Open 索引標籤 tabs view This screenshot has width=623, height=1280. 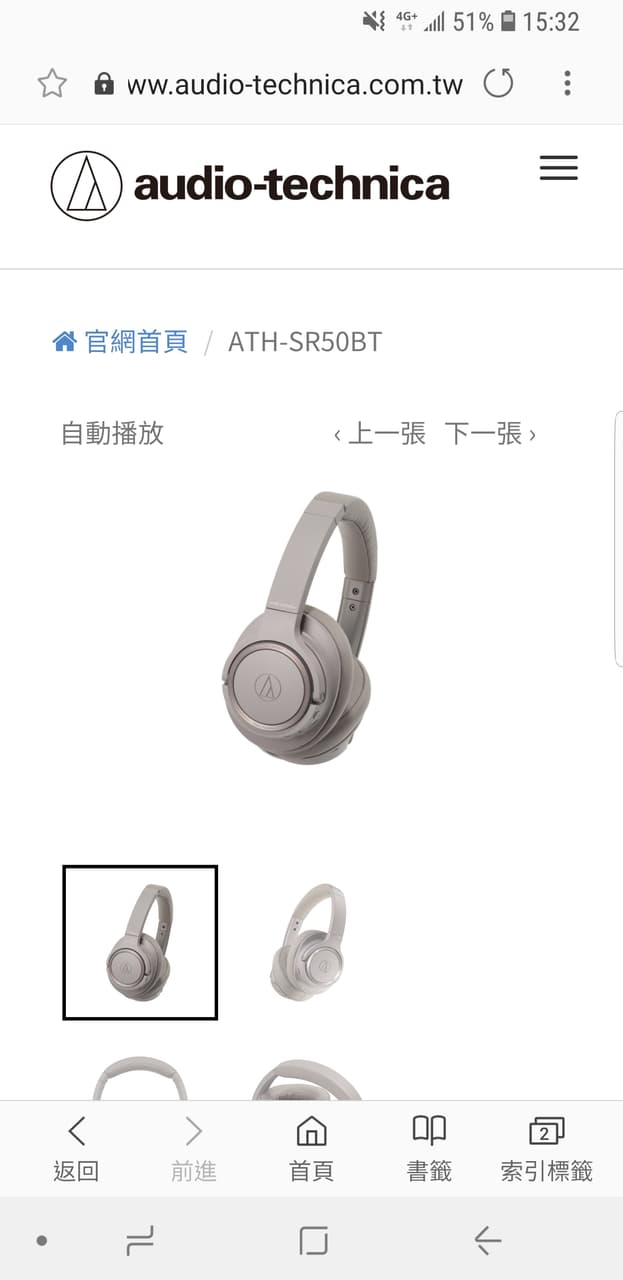pyautogui.click(x=546, y=1150)
